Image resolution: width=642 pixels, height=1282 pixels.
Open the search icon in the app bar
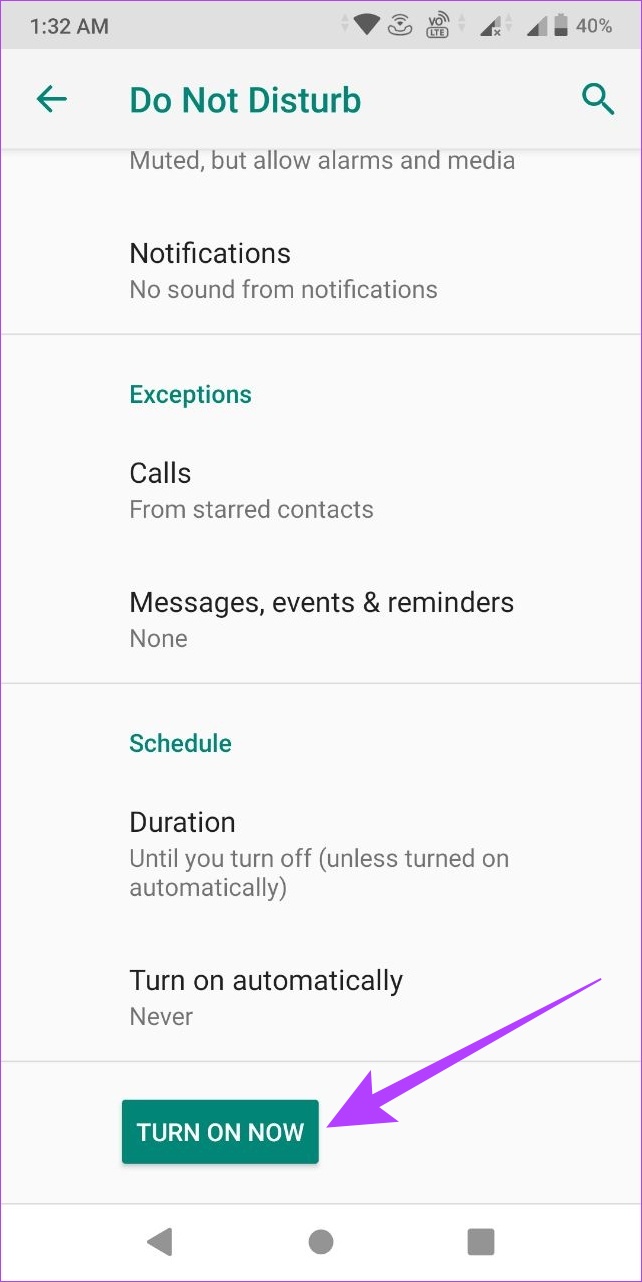click(x=598, y=99)
